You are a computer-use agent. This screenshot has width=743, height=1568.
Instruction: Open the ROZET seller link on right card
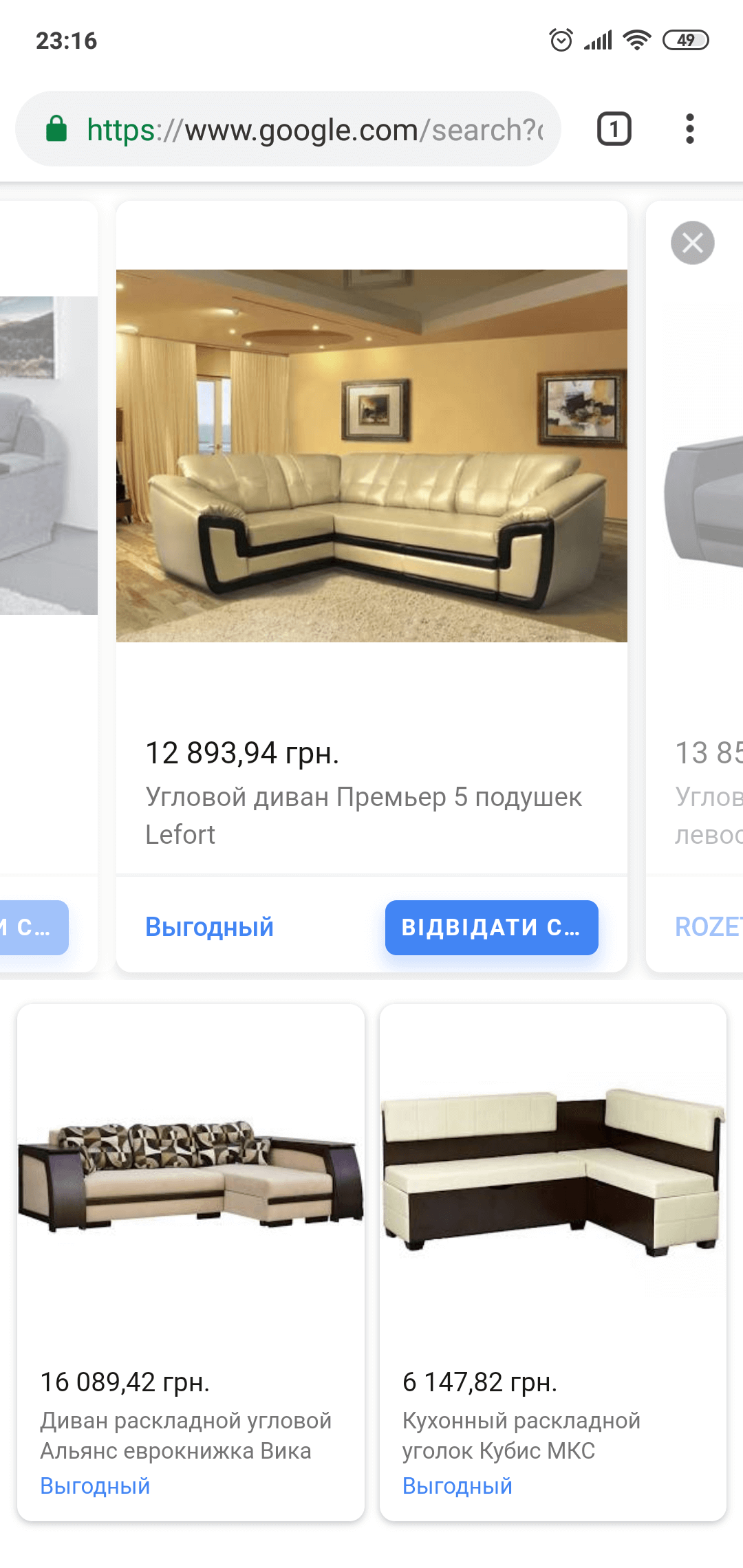[709, 927]
